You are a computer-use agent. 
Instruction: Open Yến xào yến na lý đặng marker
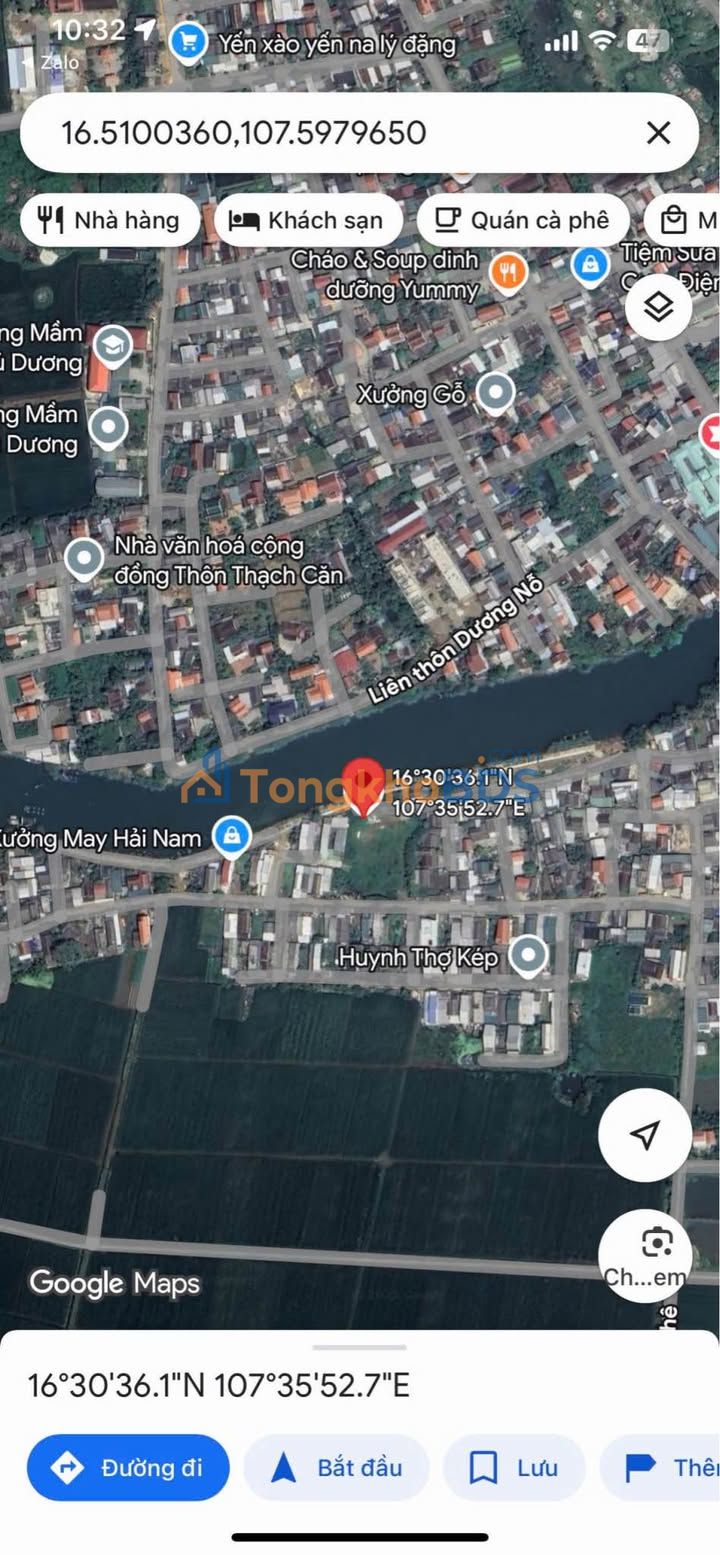click(187, 43)
